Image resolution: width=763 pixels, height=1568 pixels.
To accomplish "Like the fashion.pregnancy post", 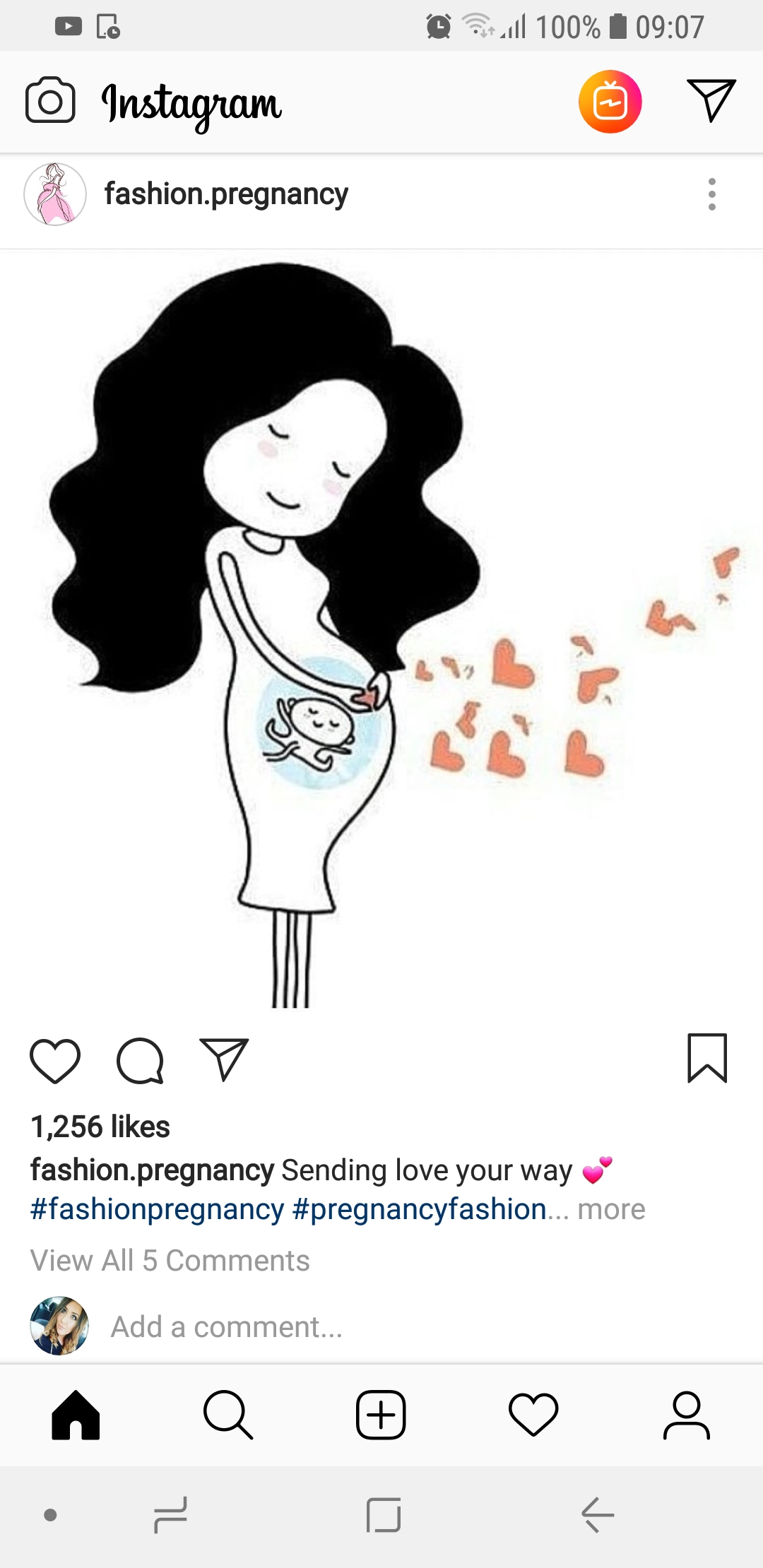I will coord(55,1060).
